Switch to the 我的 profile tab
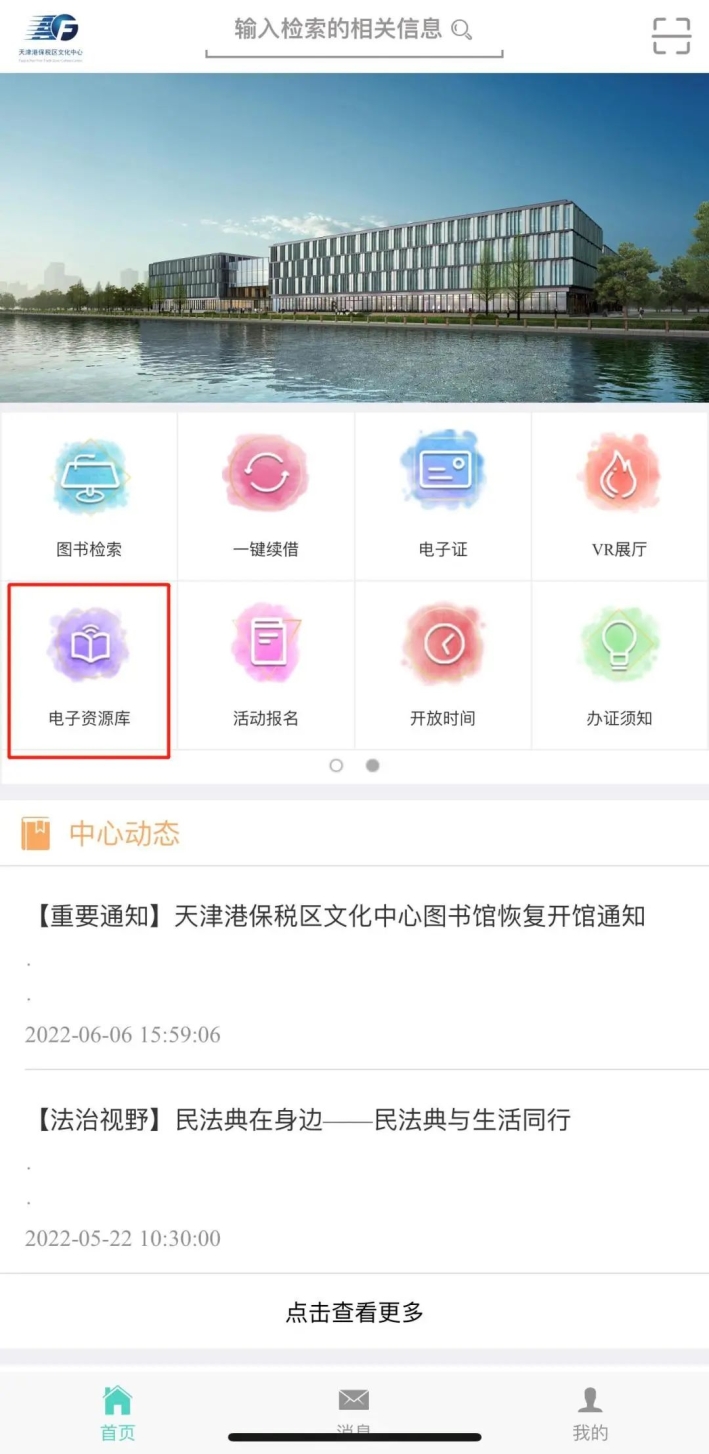This screenshot has width=709, height=1454. (x=590, y=1413)
